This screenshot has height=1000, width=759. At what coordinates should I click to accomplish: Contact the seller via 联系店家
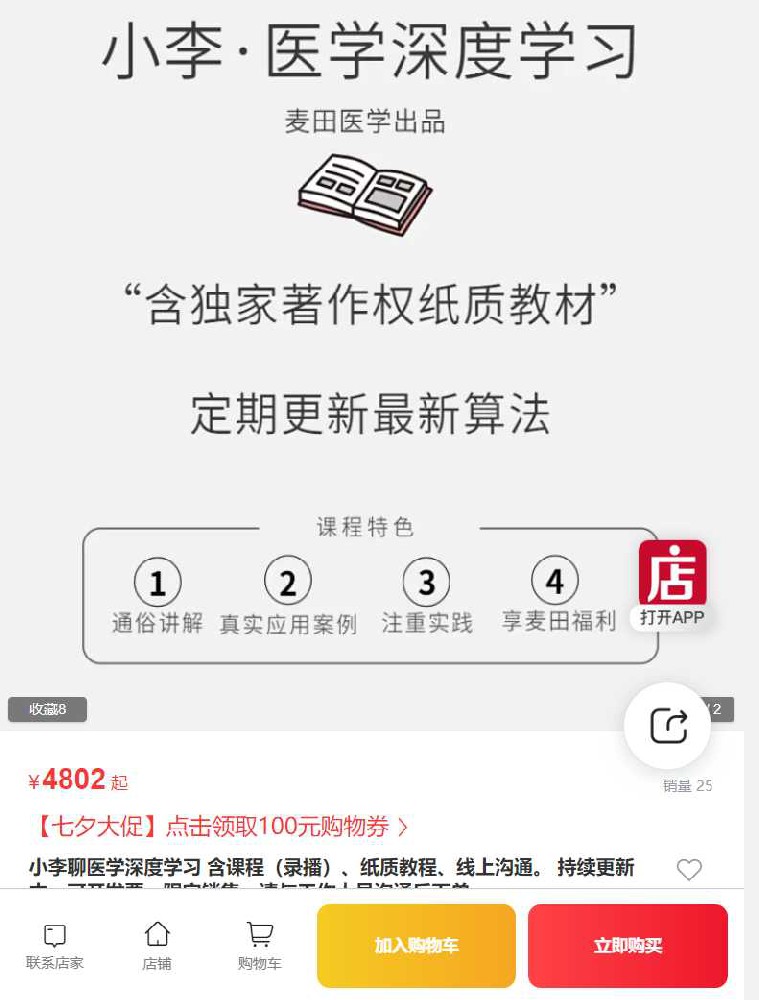(55, 946)
